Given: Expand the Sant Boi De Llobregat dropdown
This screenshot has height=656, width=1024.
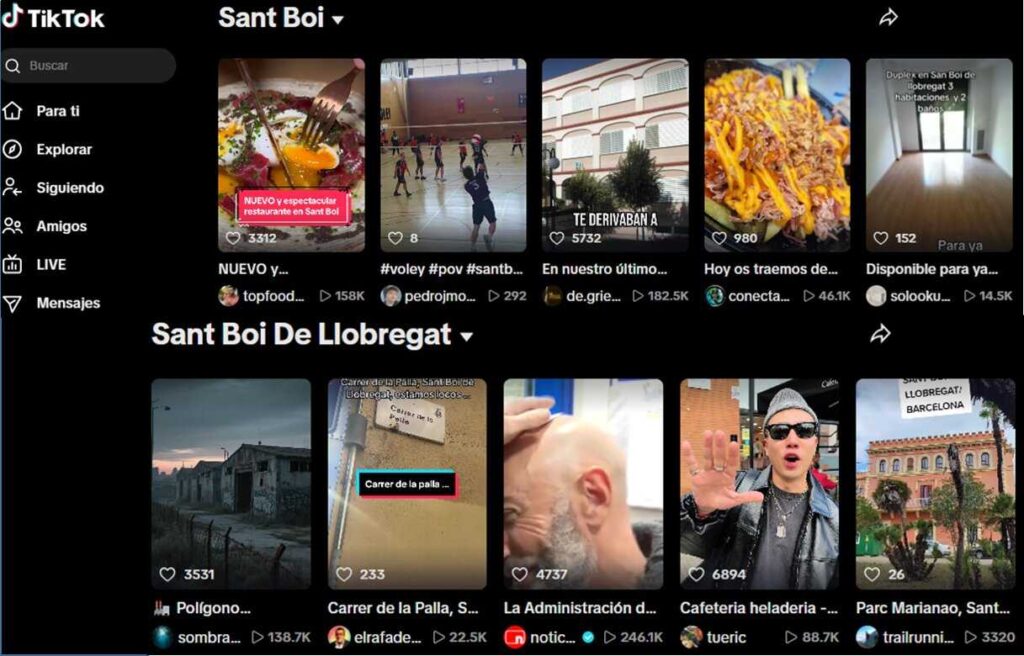Looking at the screenshot, I should [466, 337].
